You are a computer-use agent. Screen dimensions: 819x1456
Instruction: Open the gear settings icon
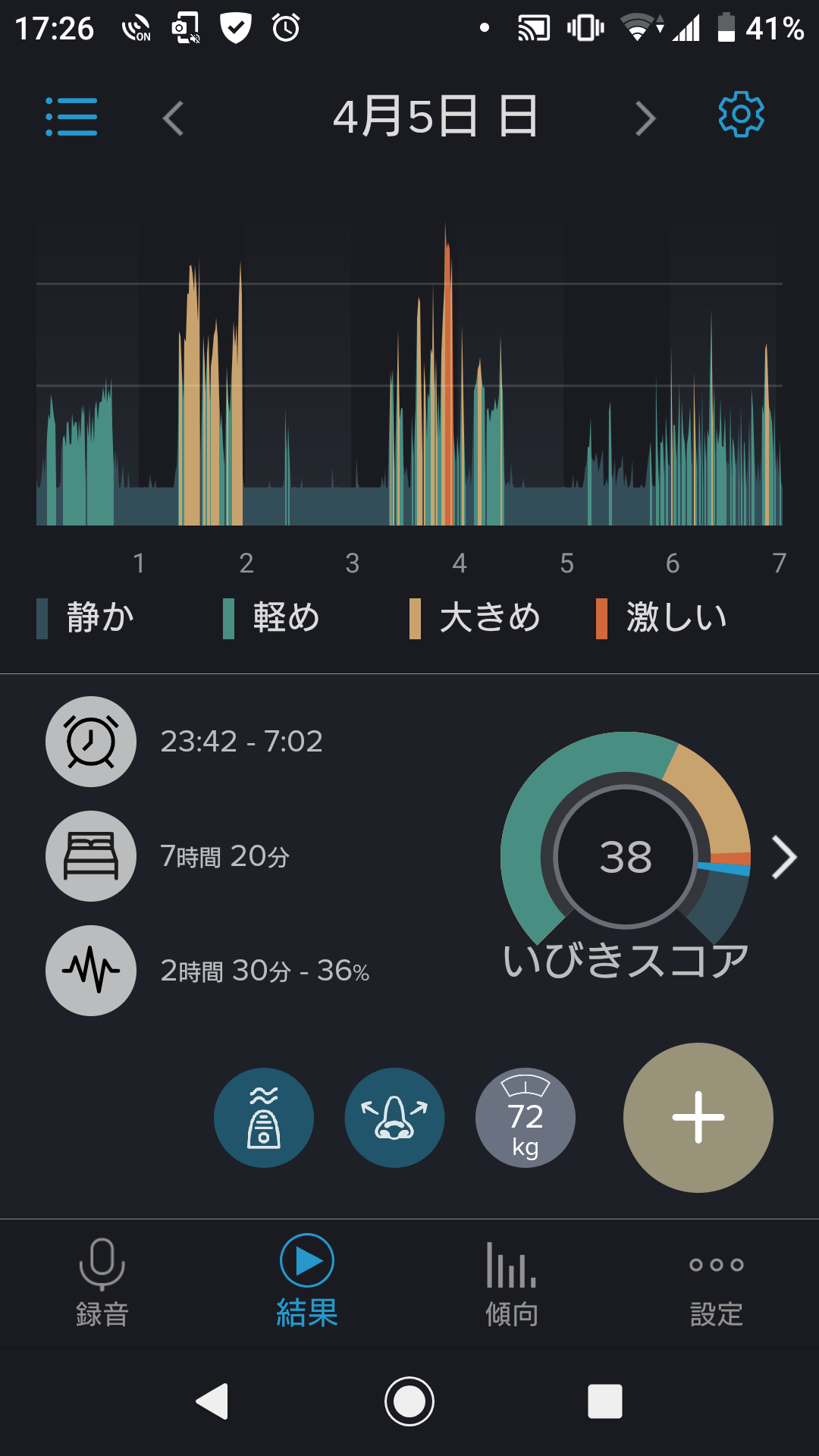(x=741, y=115)
